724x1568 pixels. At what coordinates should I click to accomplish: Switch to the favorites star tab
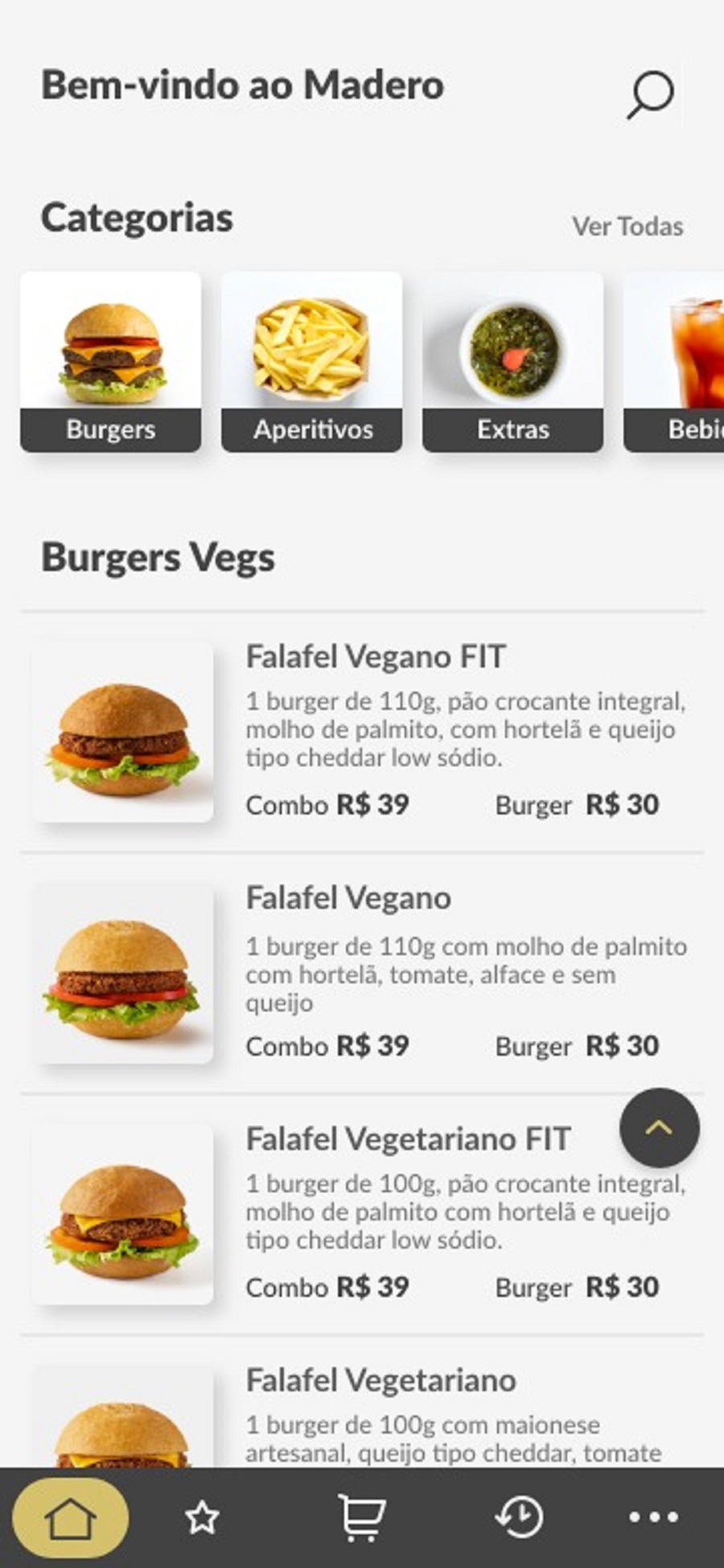click(x=202, y=1518)
